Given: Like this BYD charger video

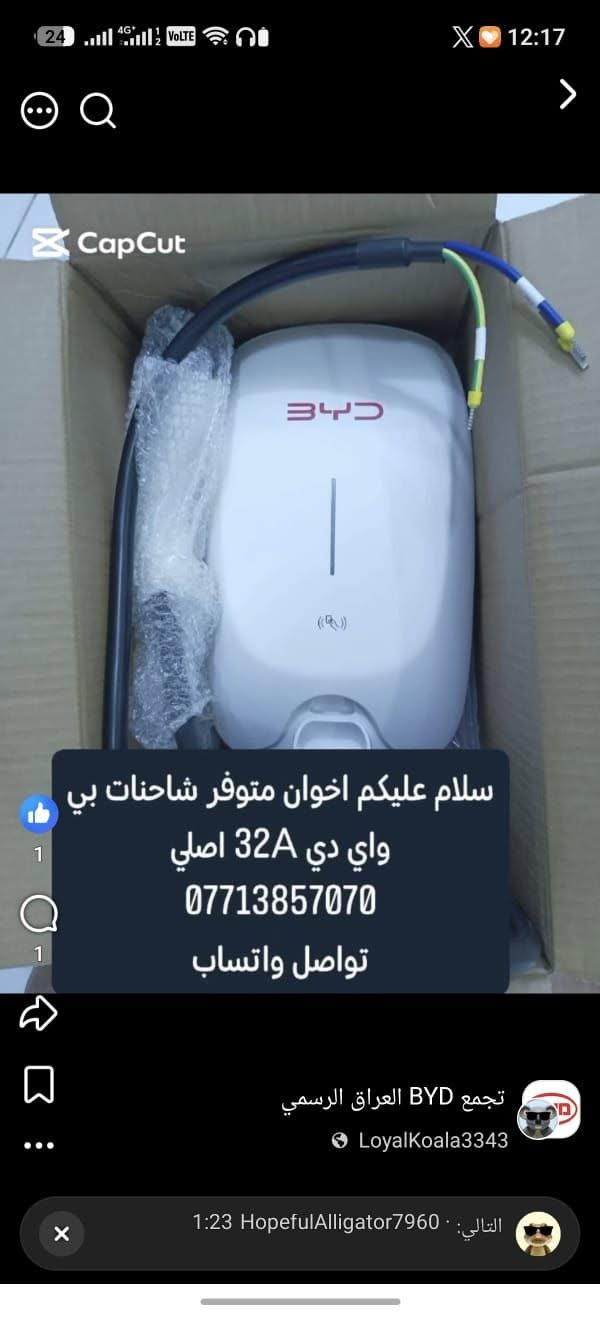Looking at the screenshot, I should pos(39,813).
